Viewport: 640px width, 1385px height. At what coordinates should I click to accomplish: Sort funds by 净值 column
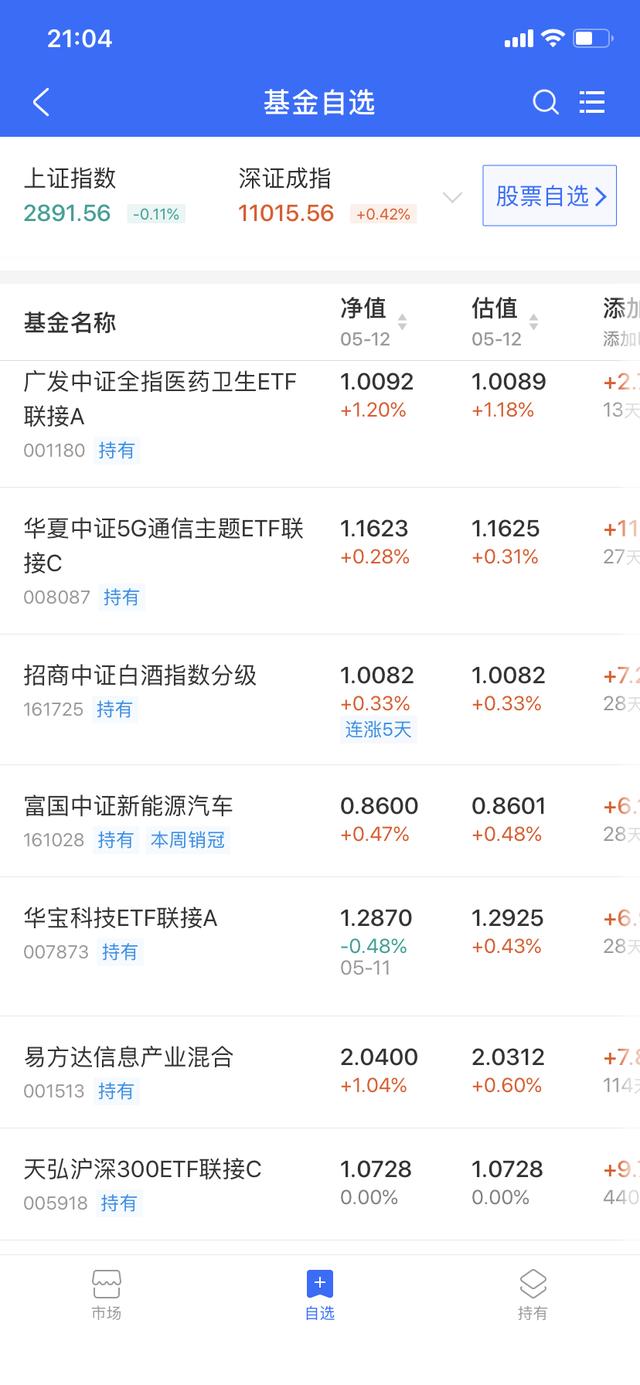point(374,322)
